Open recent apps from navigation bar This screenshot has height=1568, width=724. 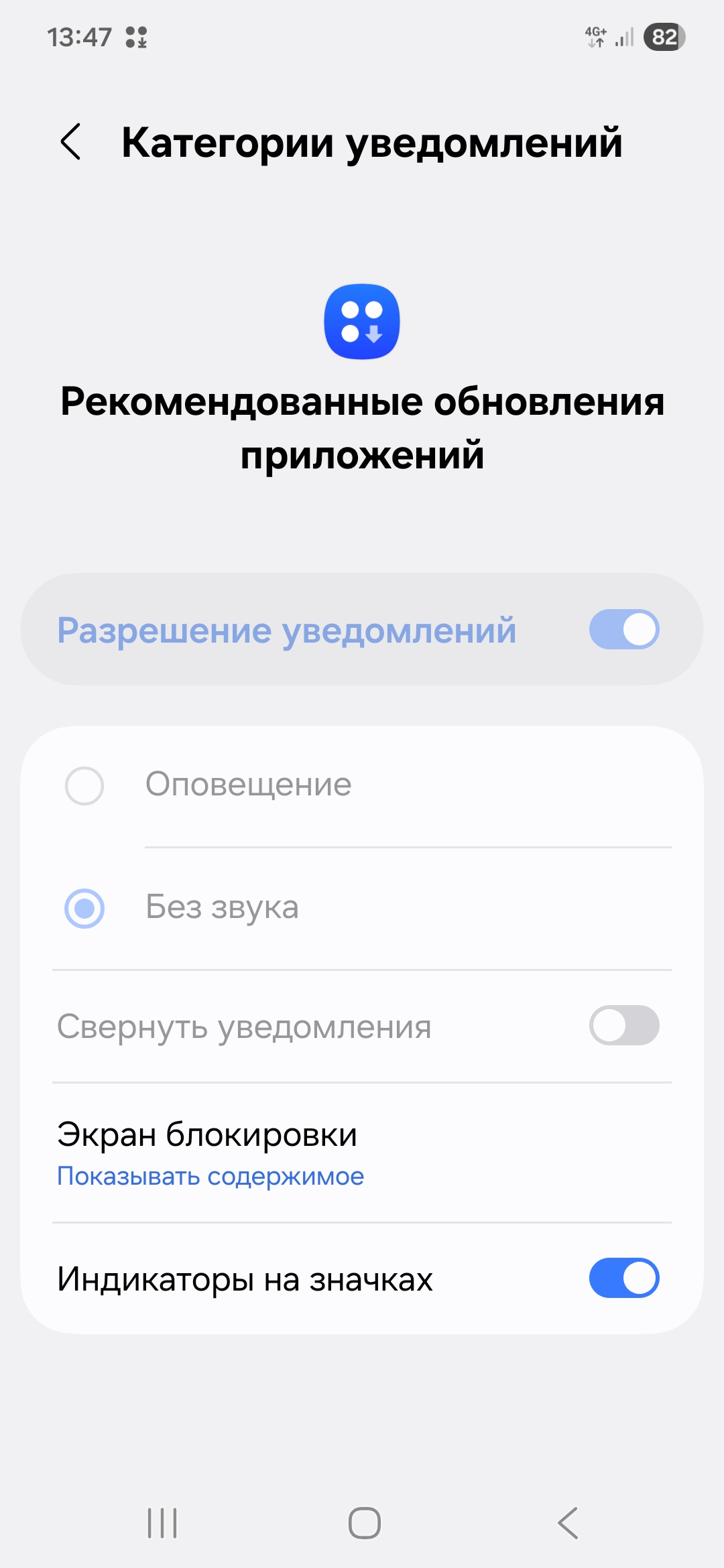point(162,1523)
